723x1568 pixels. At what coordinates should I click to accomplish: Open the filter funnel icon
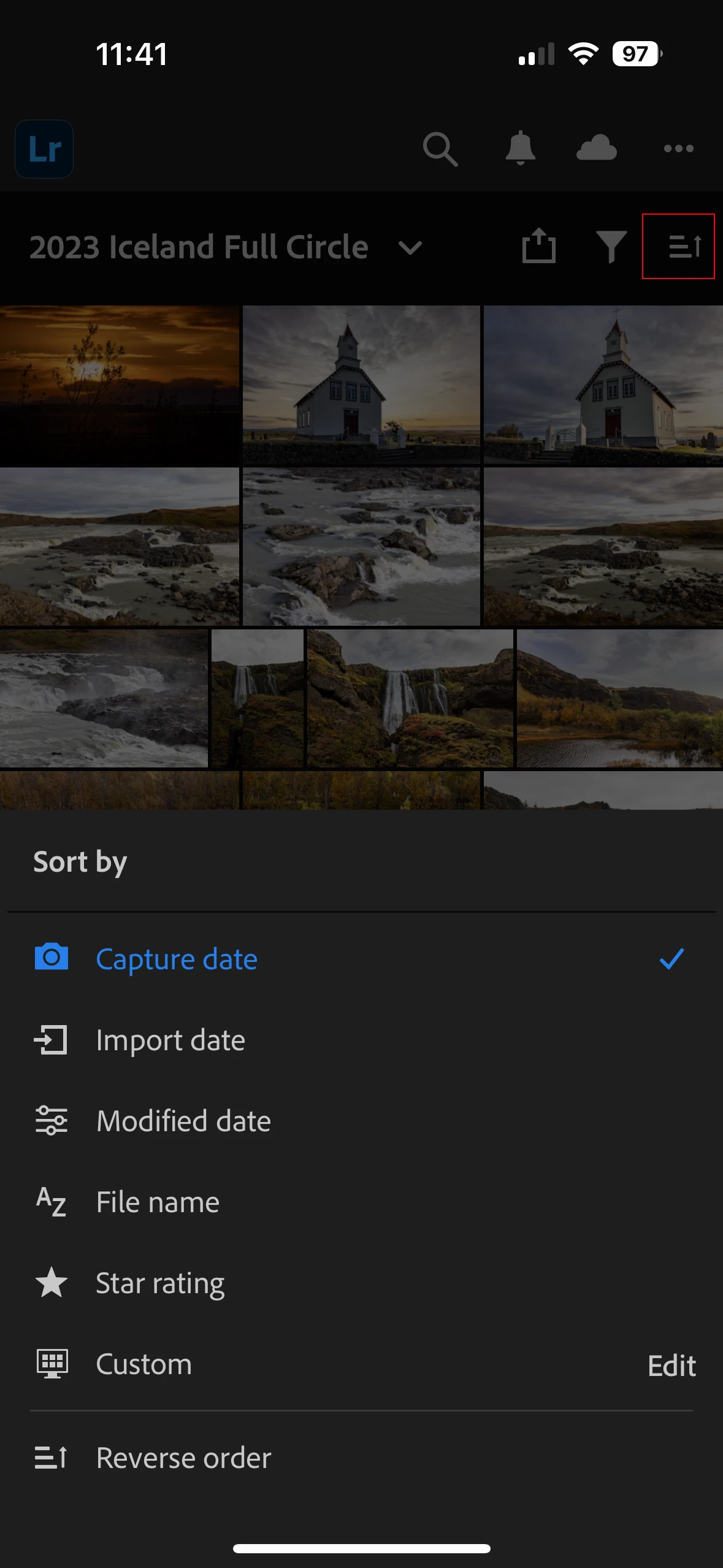(x=611, y=247)
